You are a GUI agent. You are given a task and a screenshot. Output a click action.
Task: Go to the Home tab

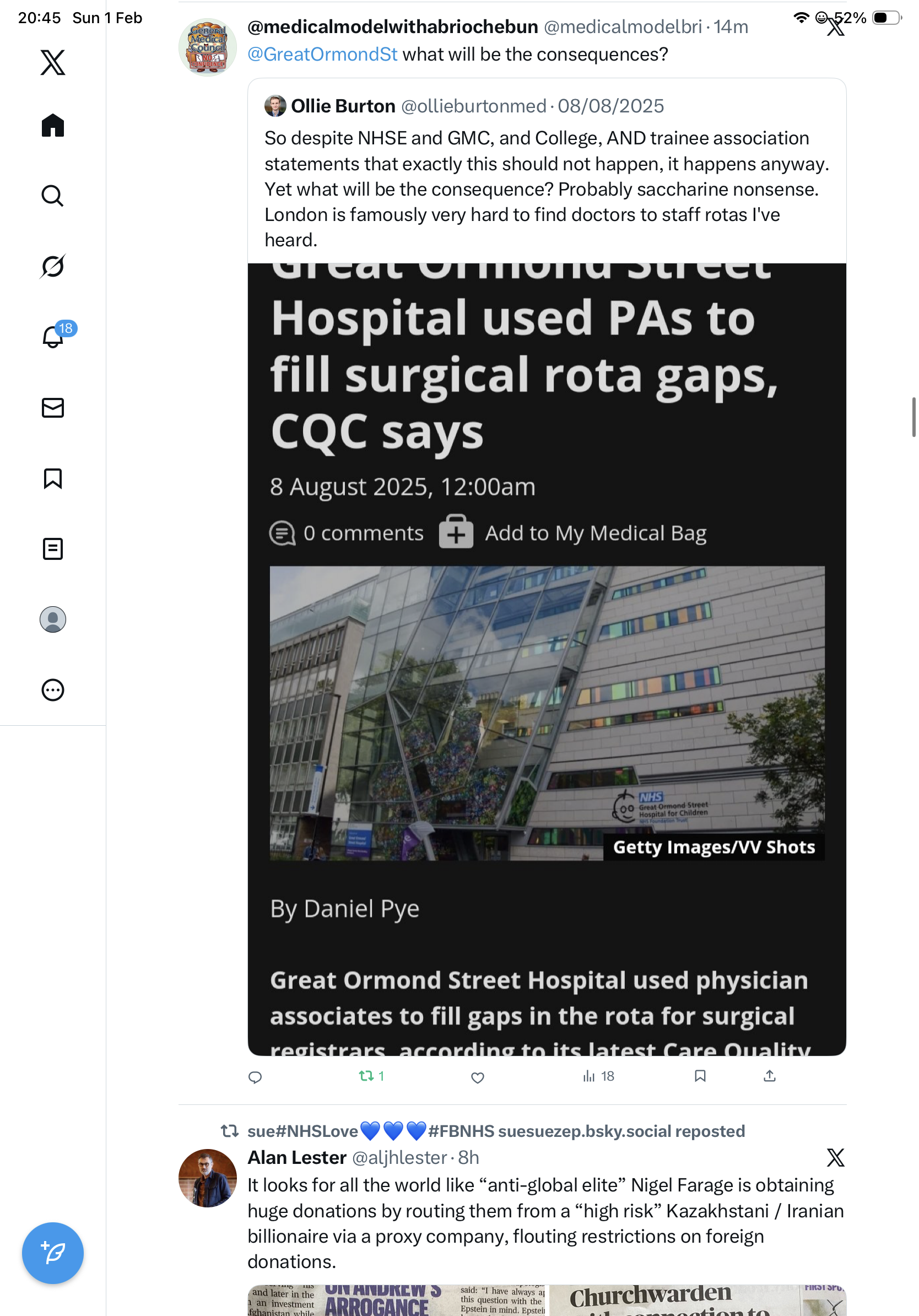[53, 125]
